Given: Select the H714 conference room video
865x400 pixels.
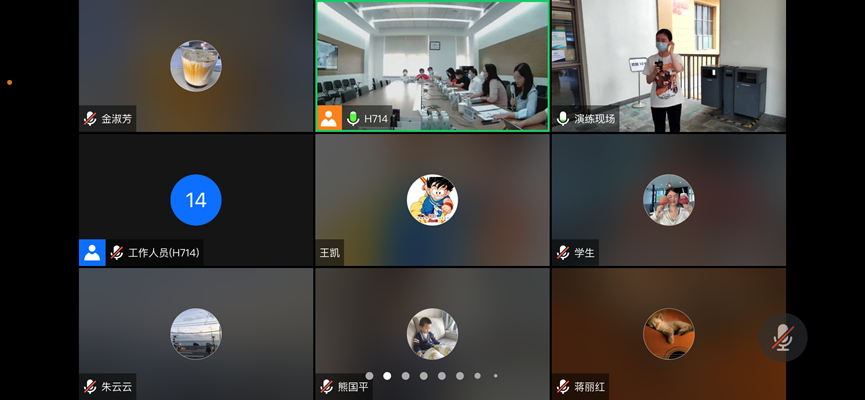Looking at the screenshot, I should coord(432,66).
